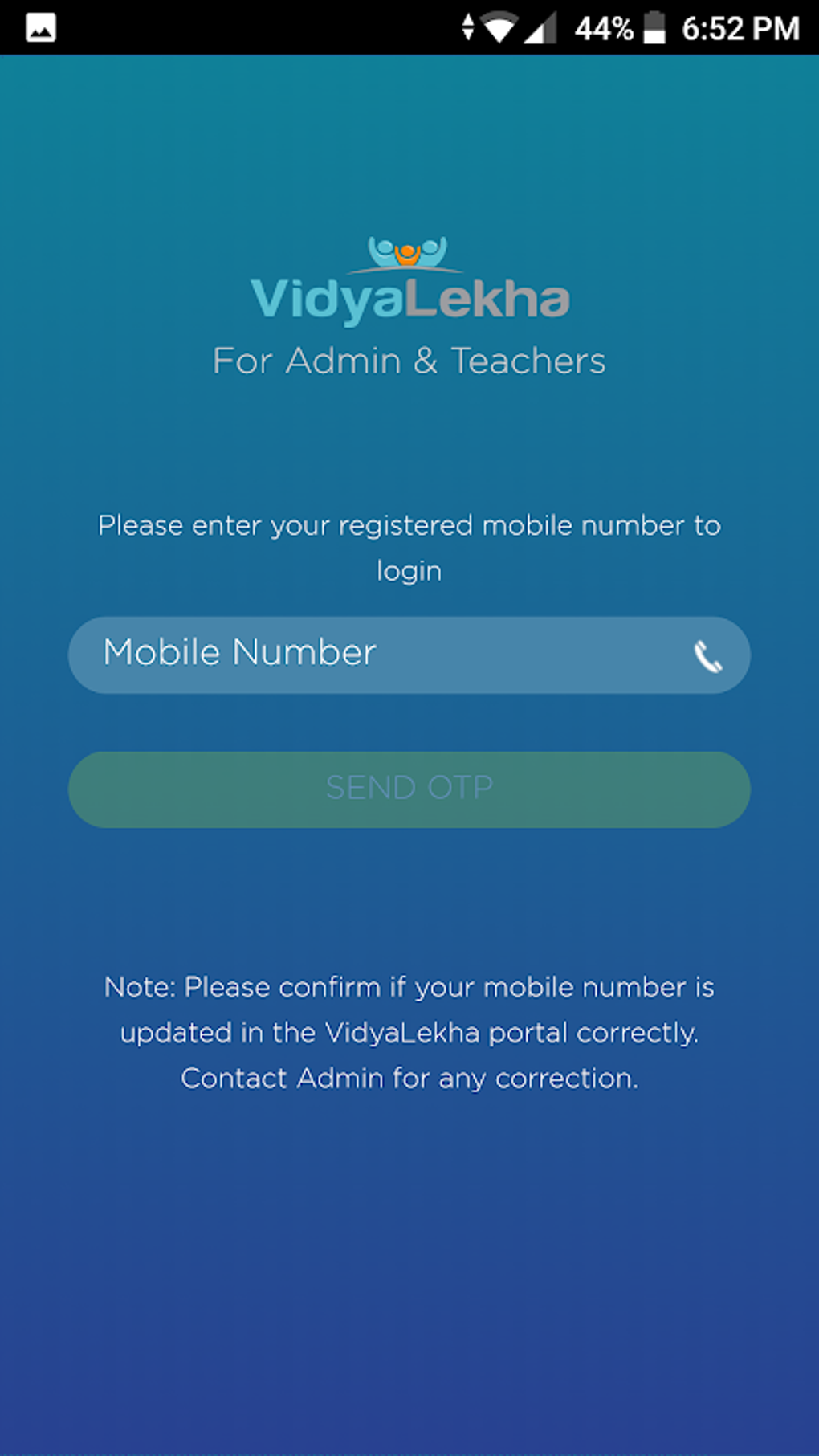The width and height of the screenshot is (819, 1456).
Task: Select the 'For Admin & Teachers' heading
Action: point(409,361)
